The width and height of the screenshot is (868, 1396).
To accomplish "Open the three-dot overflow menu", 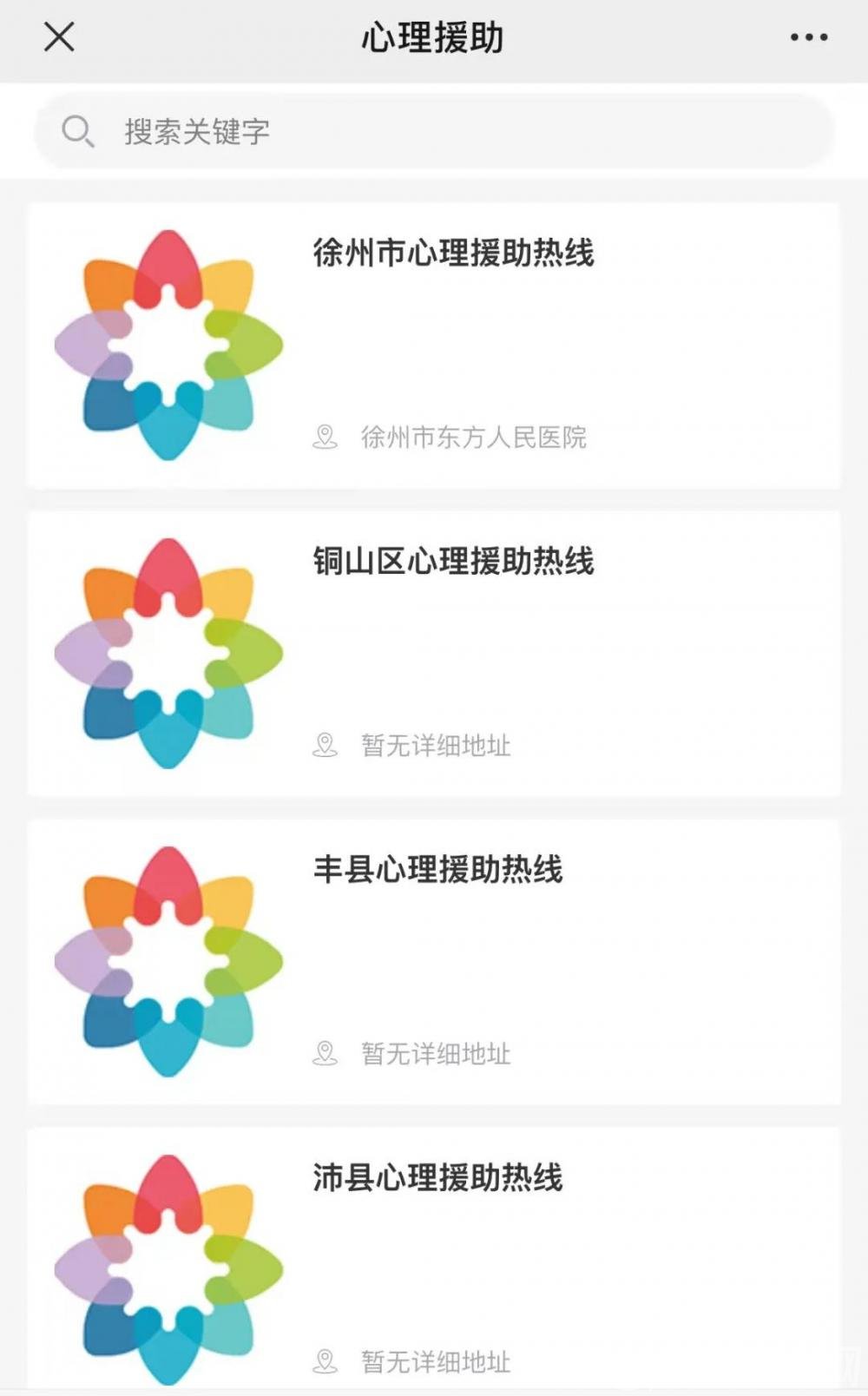I will point(808,37).
